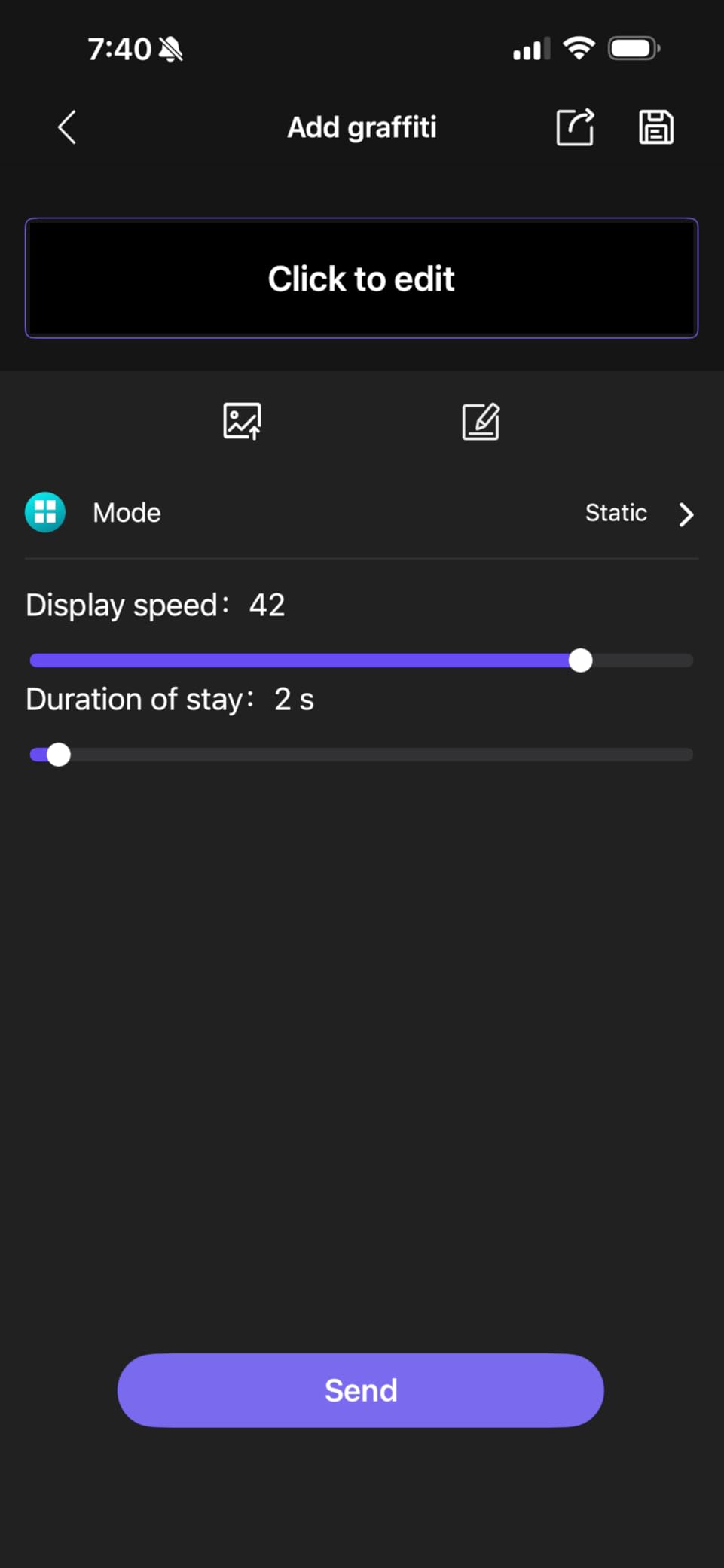Share the graffiti via export icon
Image resolution: width=724 pixels, height=1568 pixels.
pyautogui.click(x=575, y=127)
